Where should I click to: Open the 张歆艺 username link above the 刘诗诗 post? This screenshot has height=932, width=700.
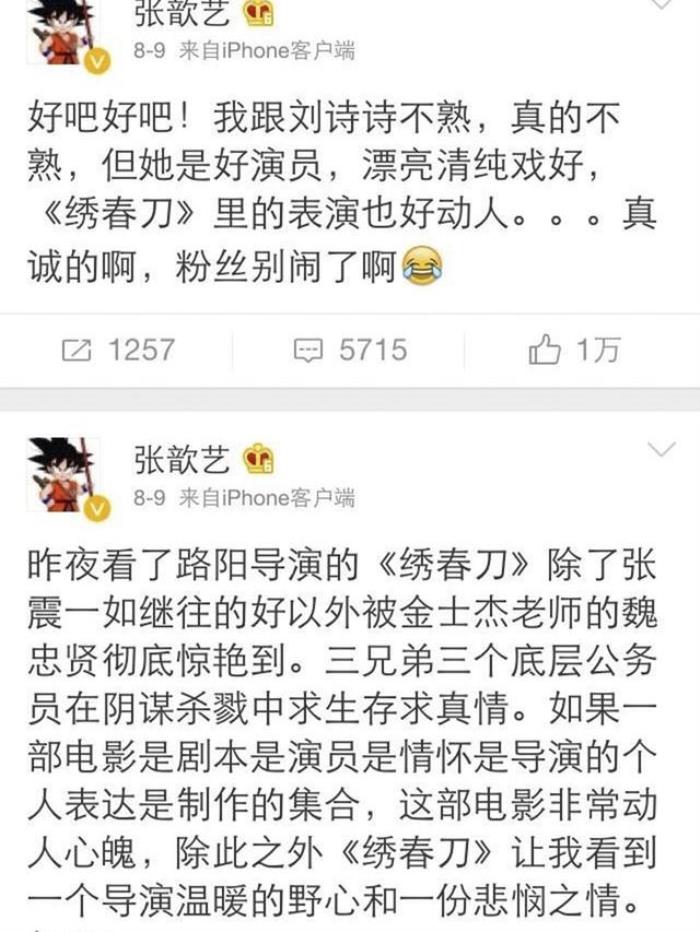181,14
